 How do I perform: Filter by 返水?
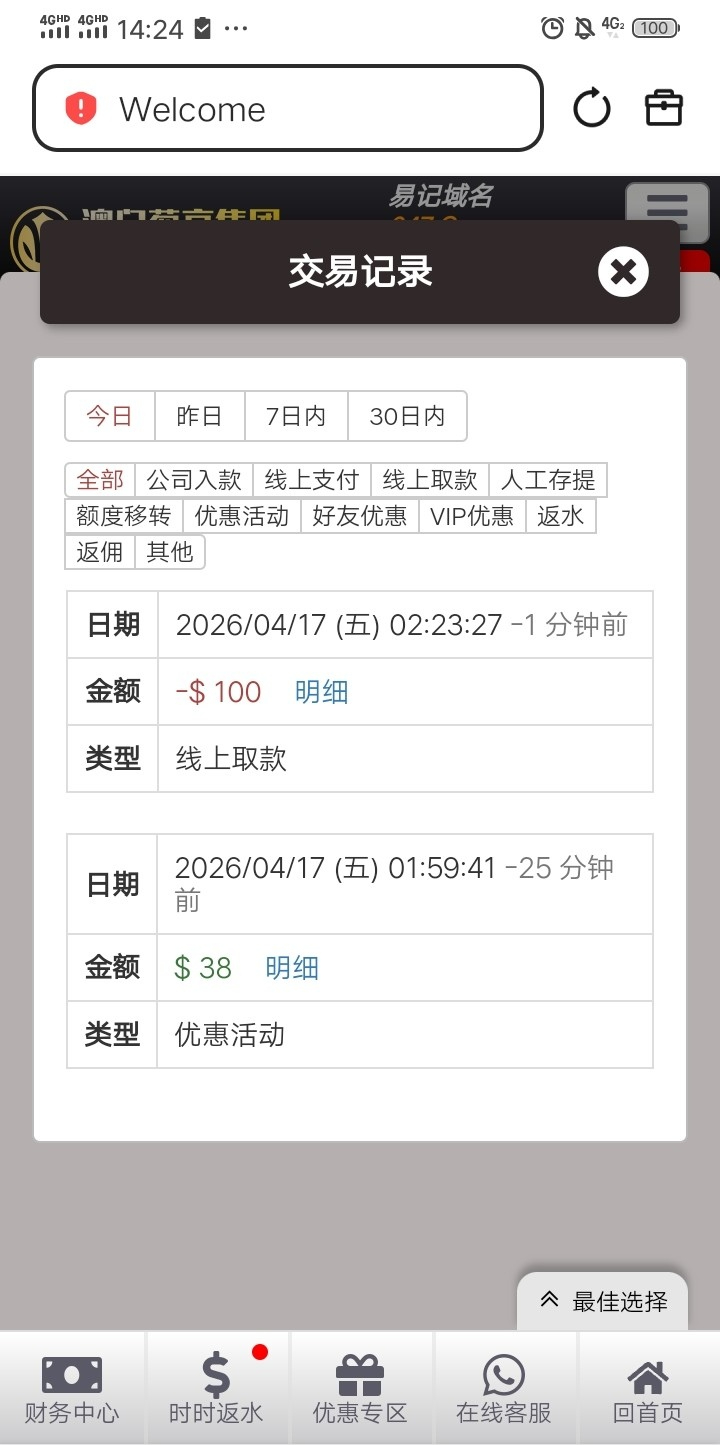click(561, 516)
